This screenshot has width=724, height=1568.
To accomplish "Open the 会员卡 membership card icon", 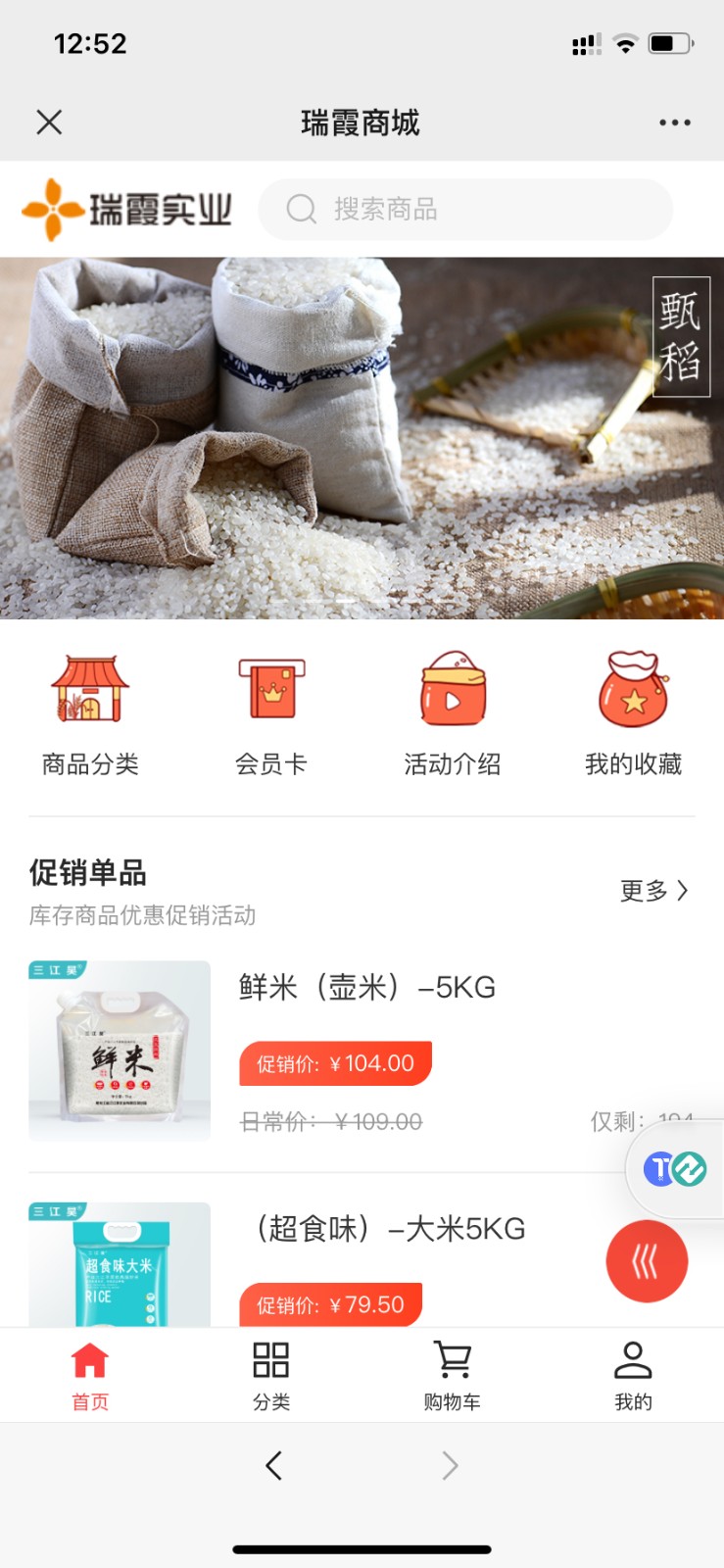I will tap(270, 691).
